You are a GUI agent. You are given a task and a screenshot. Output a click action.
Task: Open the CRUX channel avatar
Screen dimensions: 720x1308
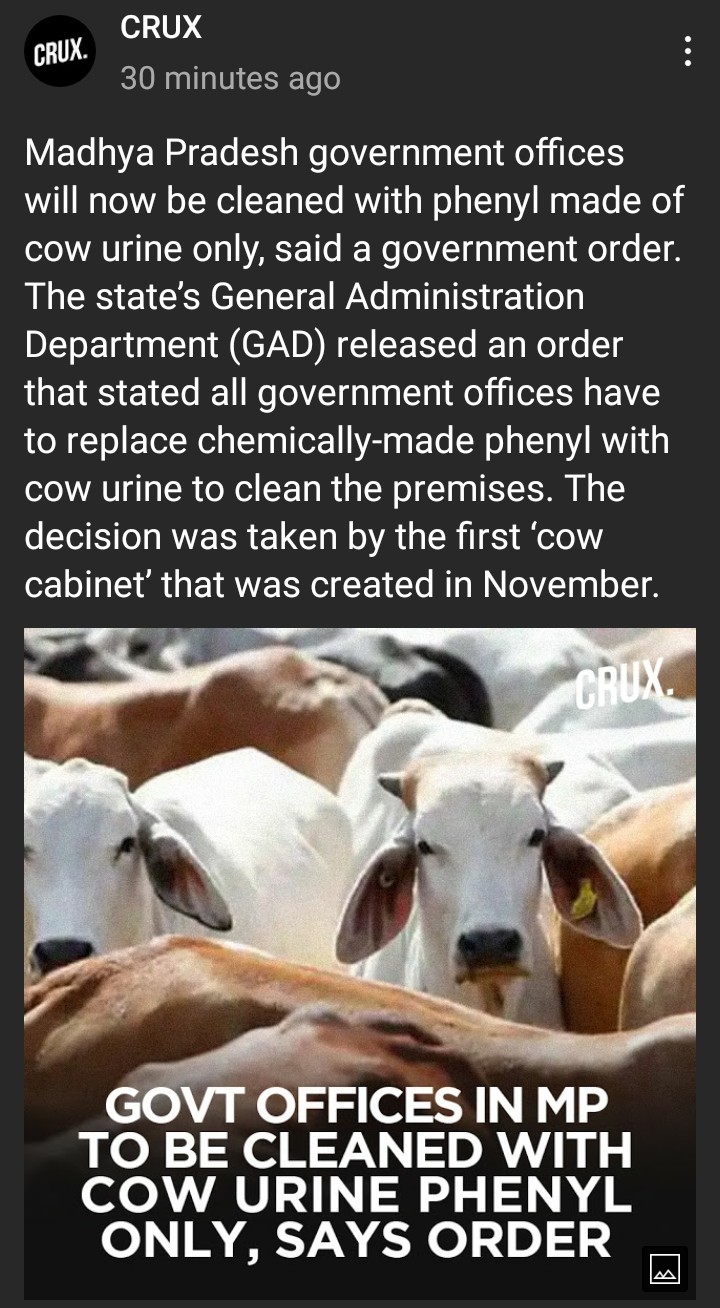59,52
